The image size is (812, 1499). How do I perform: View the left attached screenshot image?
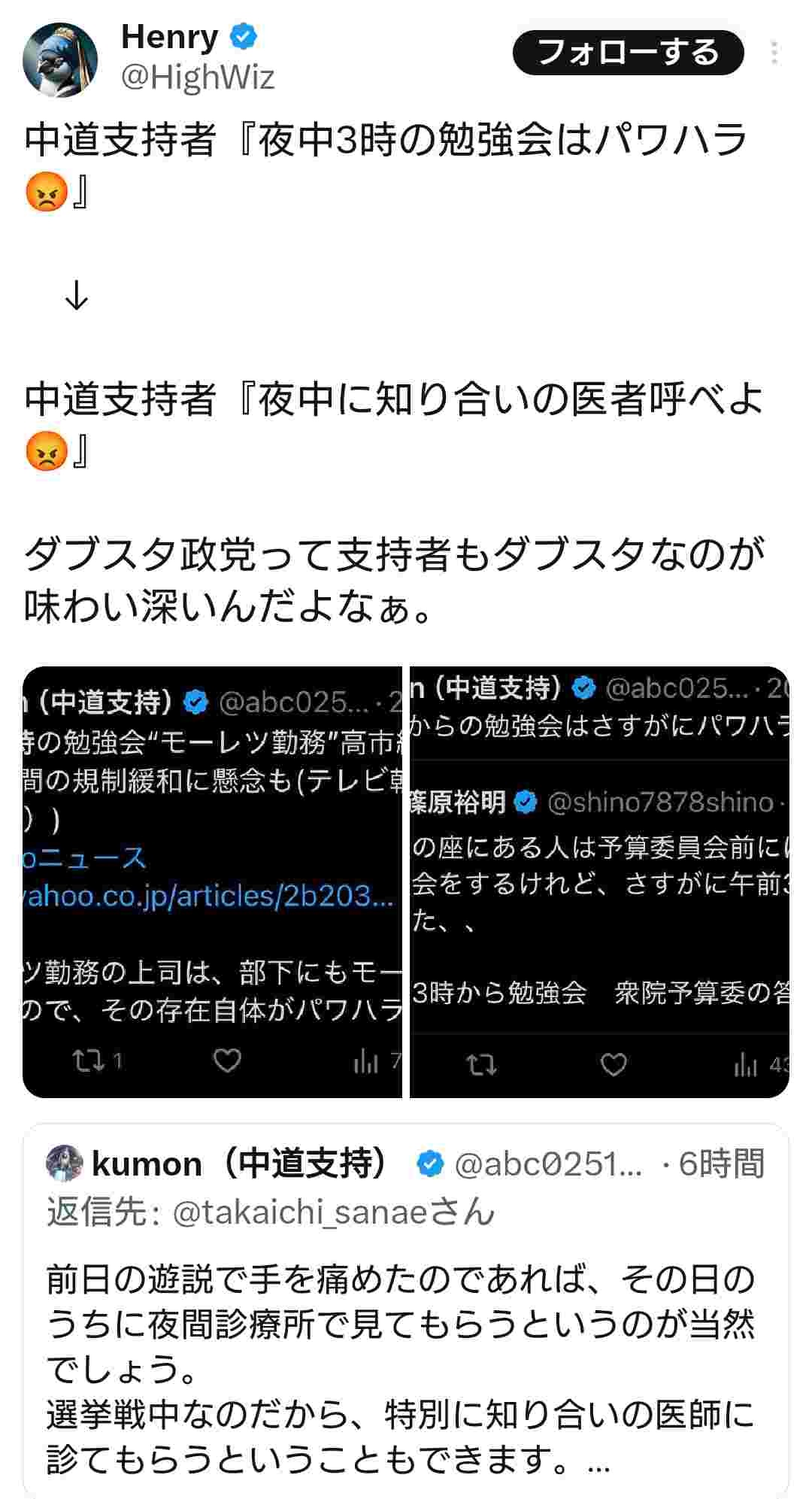click(x=213, y=881)
